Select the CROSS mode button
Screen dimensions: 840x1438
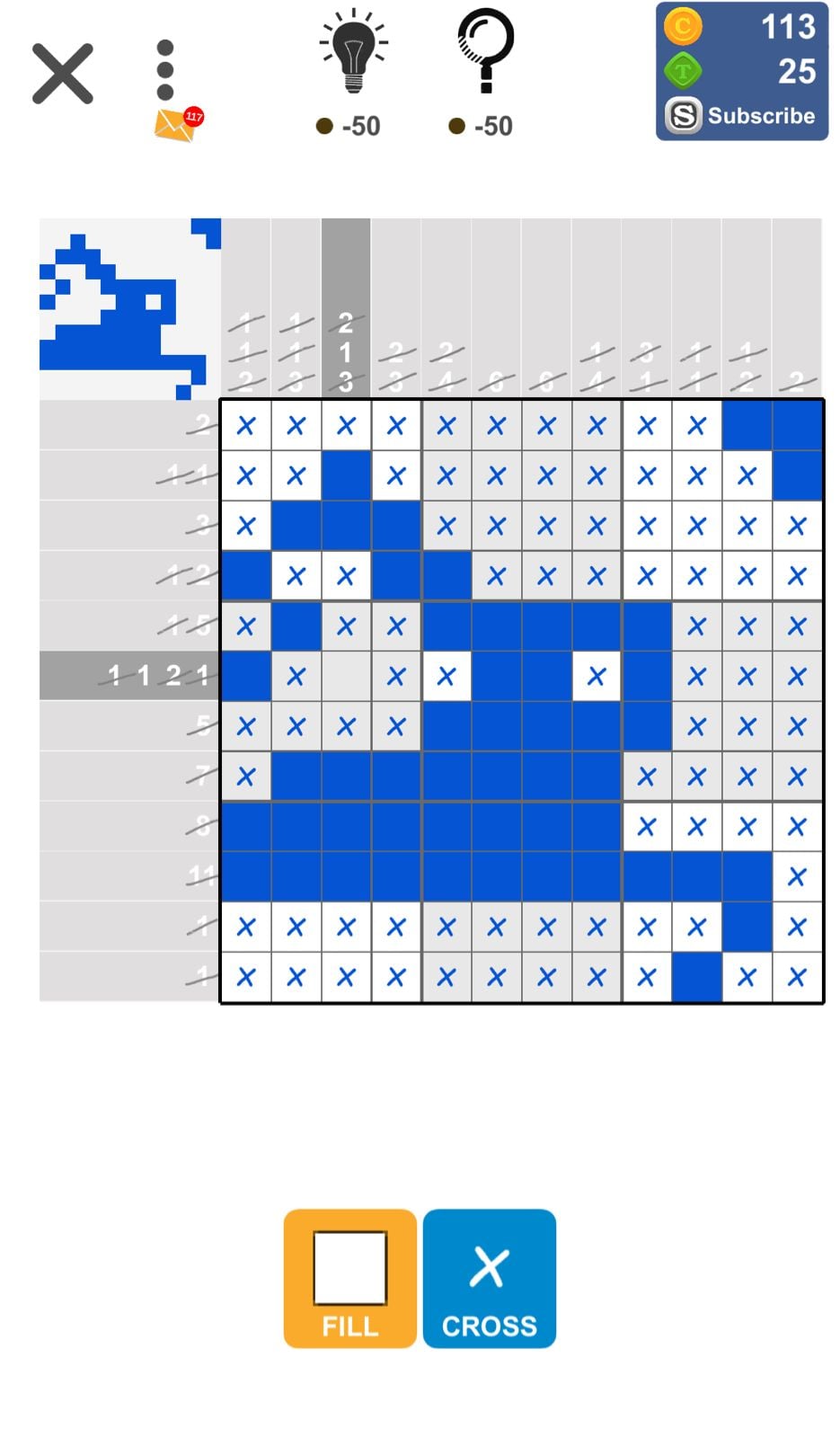point(490,1277)
